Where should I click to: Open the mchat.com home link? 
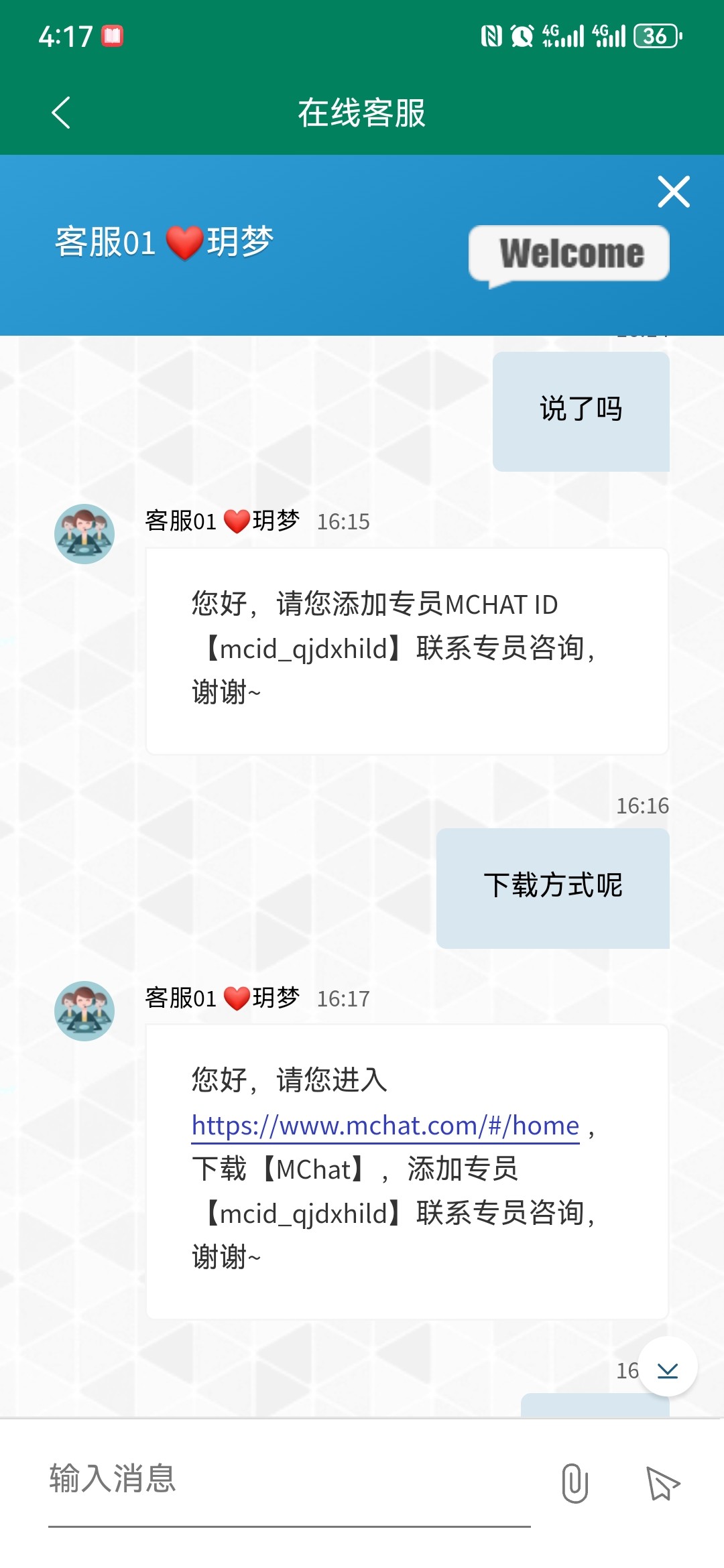[385, 1126]
